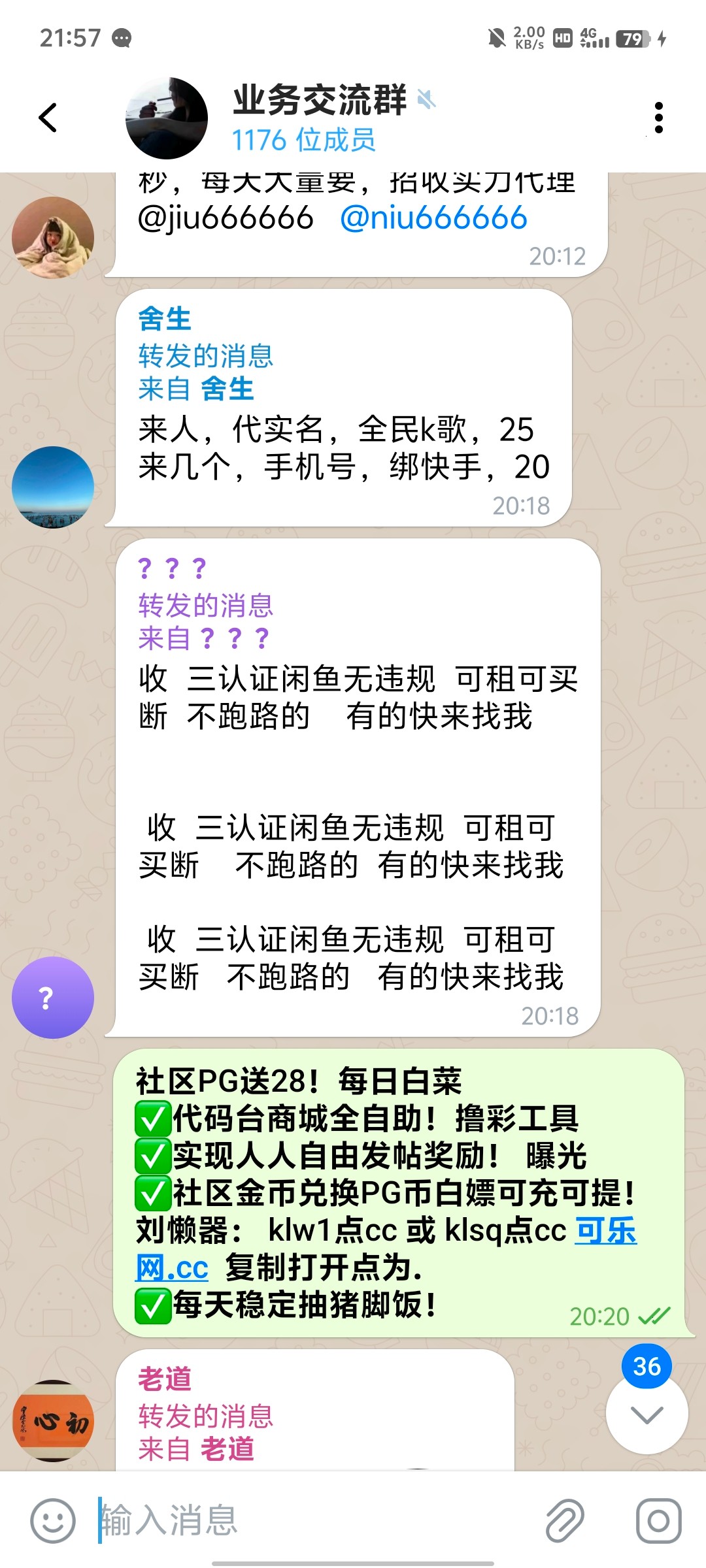This screenshot has width=706, height=1568.
Task: Open the @jiu666666 mention link
Action: click(226, 220)
